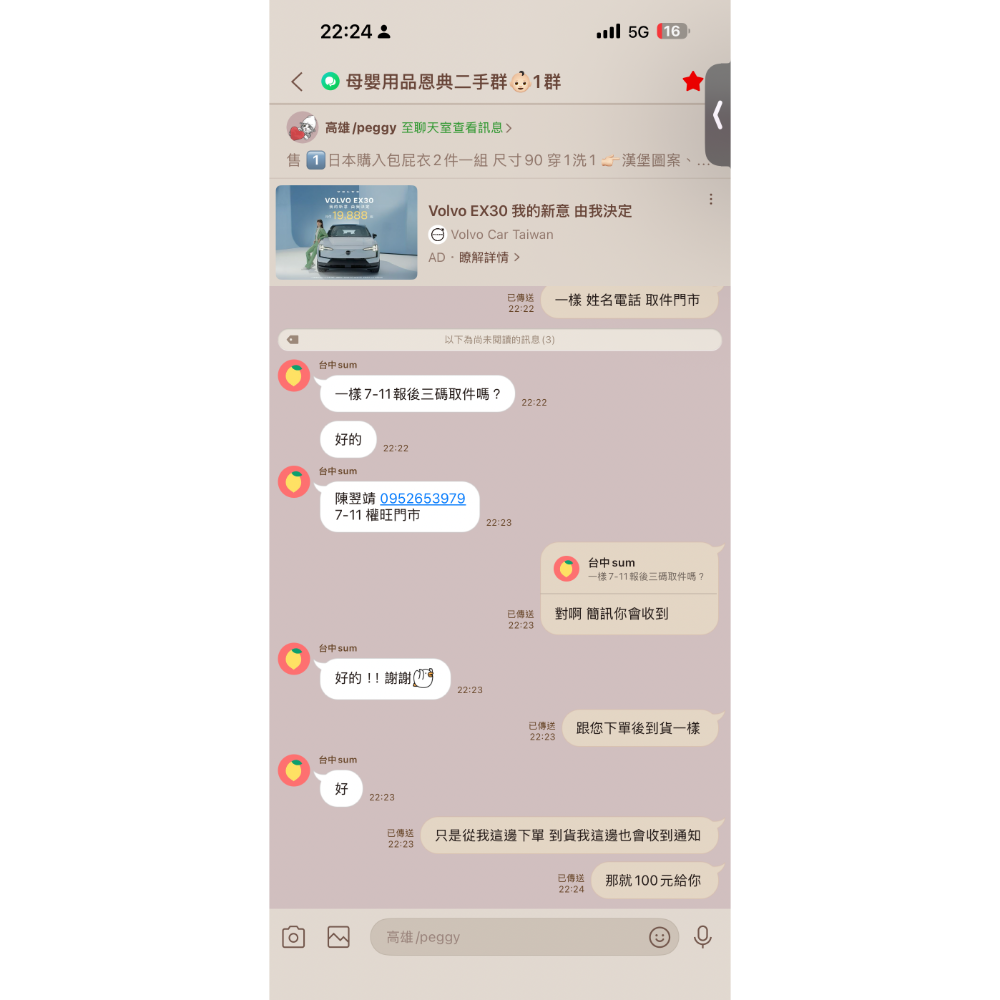Screen dimensions: 1000x1000
Task: Open the ad's overflow menu
Action: [x=711, y=200]
